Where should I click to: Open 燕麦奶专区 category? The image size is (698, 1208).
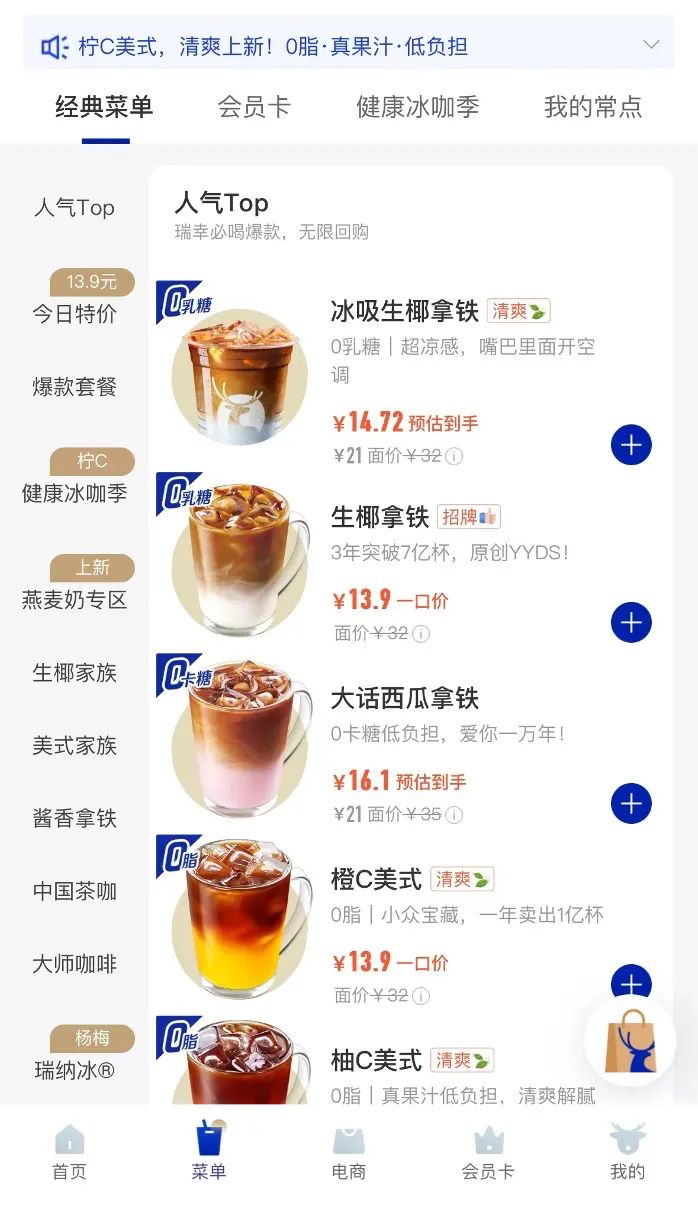(x=74, y=600)
